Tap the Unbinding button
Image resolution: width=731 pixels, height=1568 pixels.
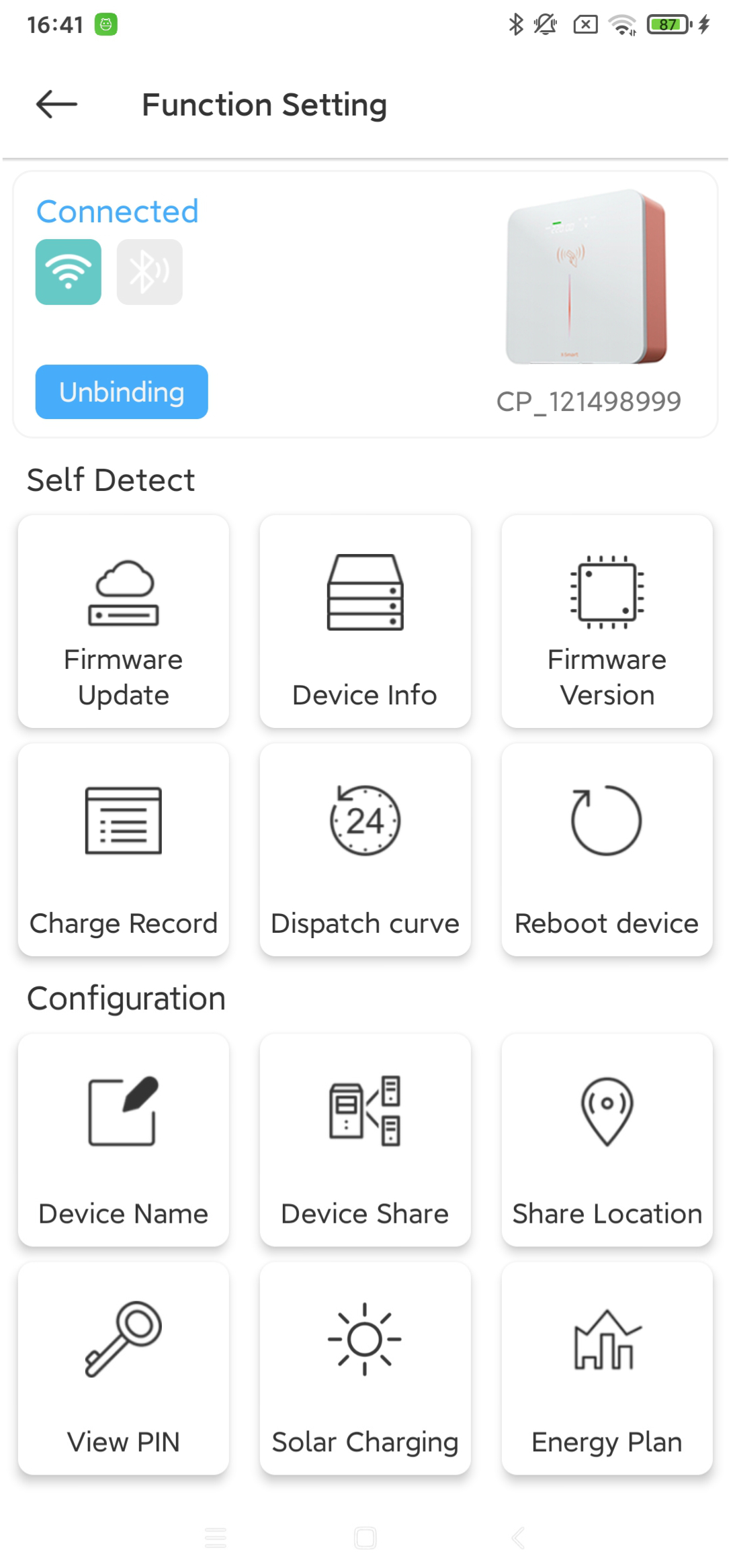coord(122,392)
